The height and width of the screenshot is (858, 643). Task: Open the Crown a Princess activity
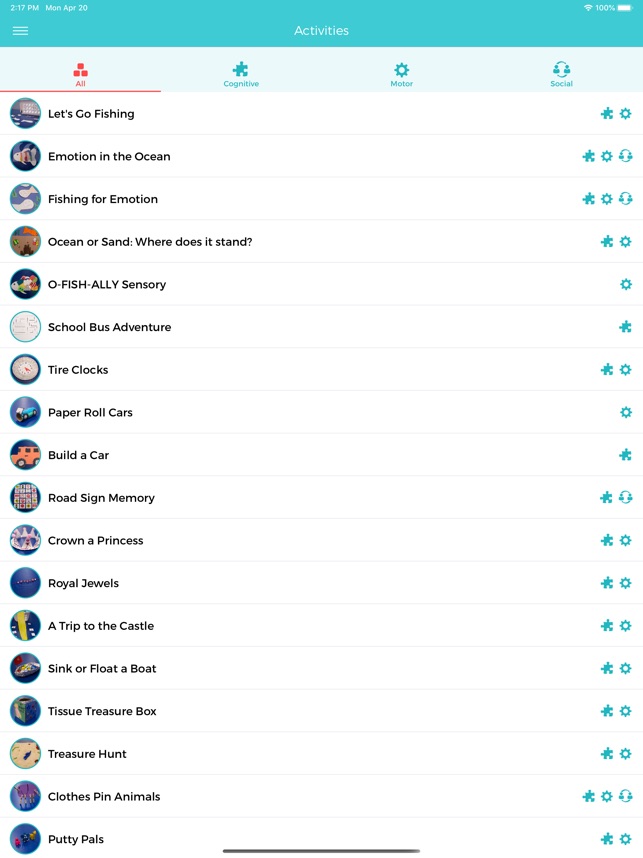click(95, 541)
